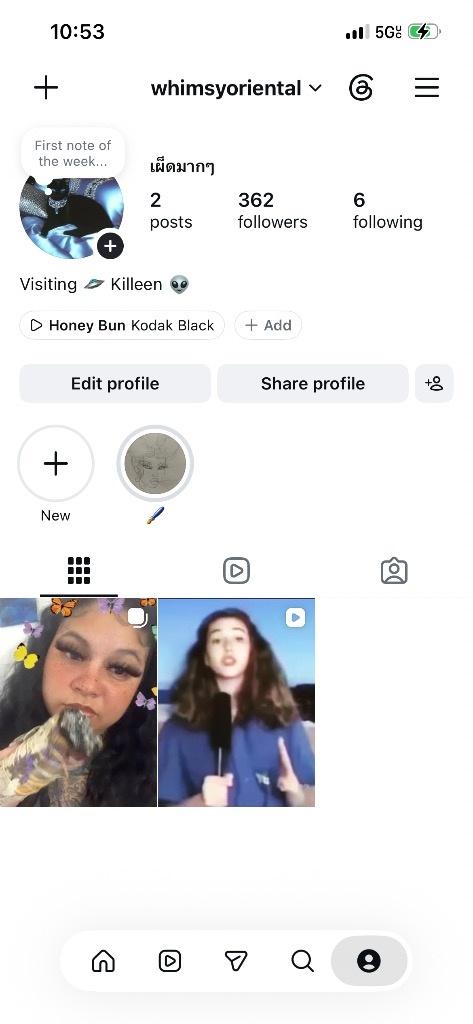Open the paintbrush highlight with the sketch
The width and height of the screenshot is (473, 1024).
[155, 464]
